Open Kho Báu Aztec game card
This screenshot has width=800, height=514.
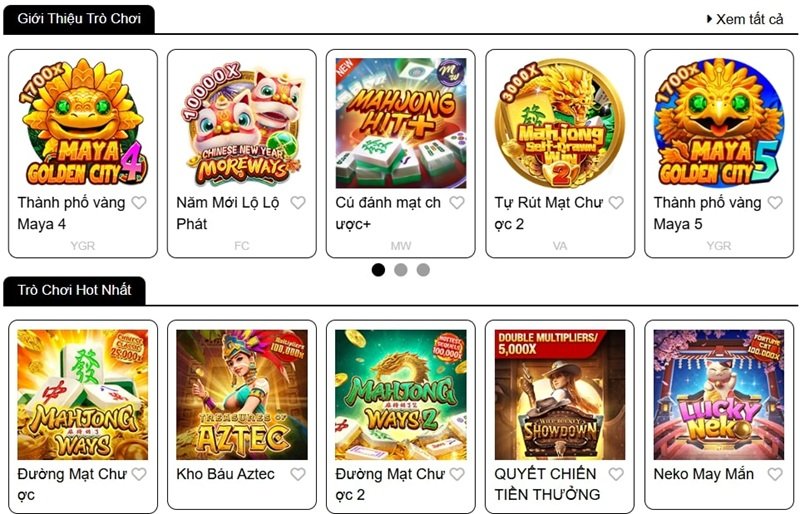[242, 394]
